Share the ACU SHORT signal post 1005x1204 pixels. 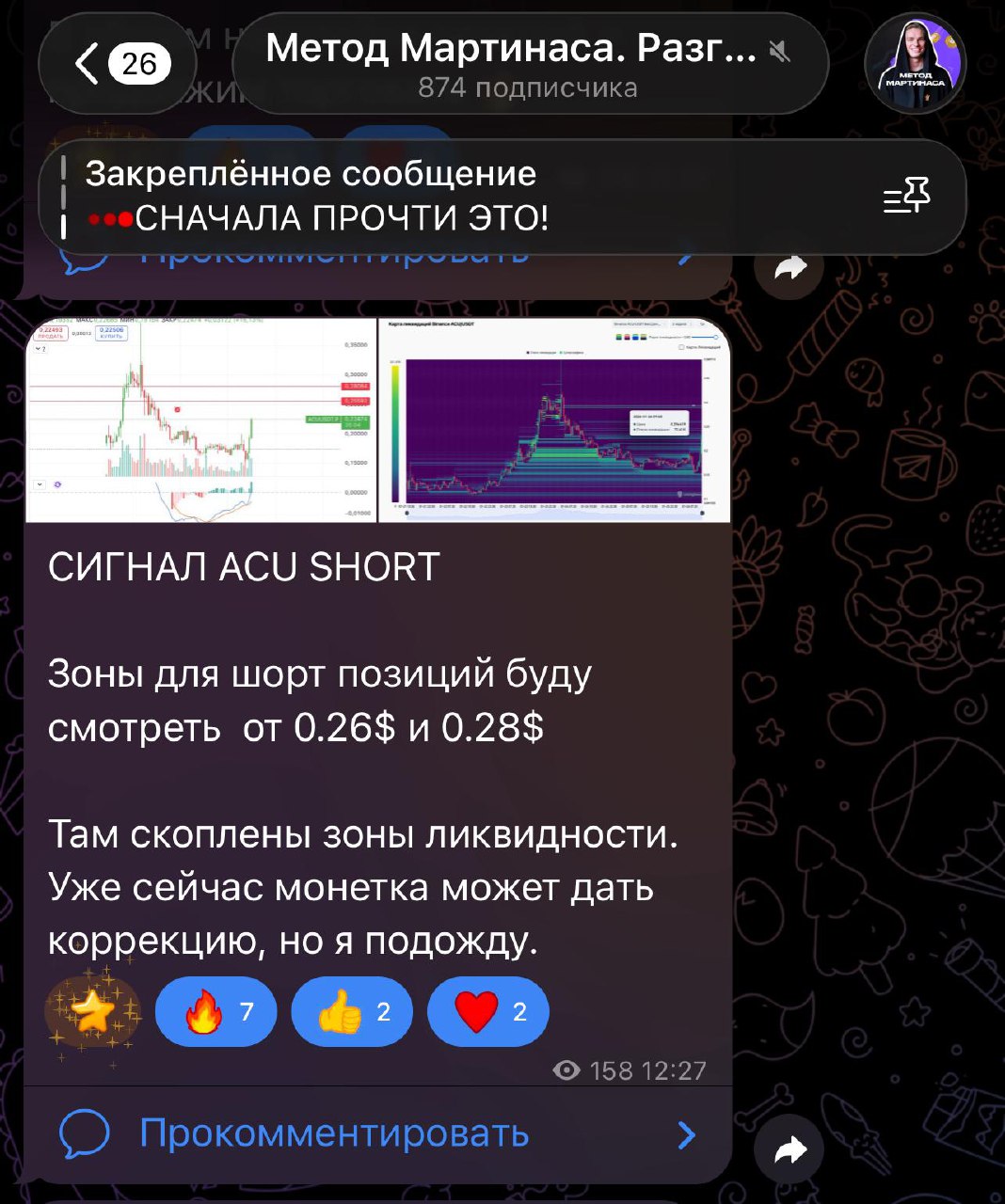tap(789, 1149)
